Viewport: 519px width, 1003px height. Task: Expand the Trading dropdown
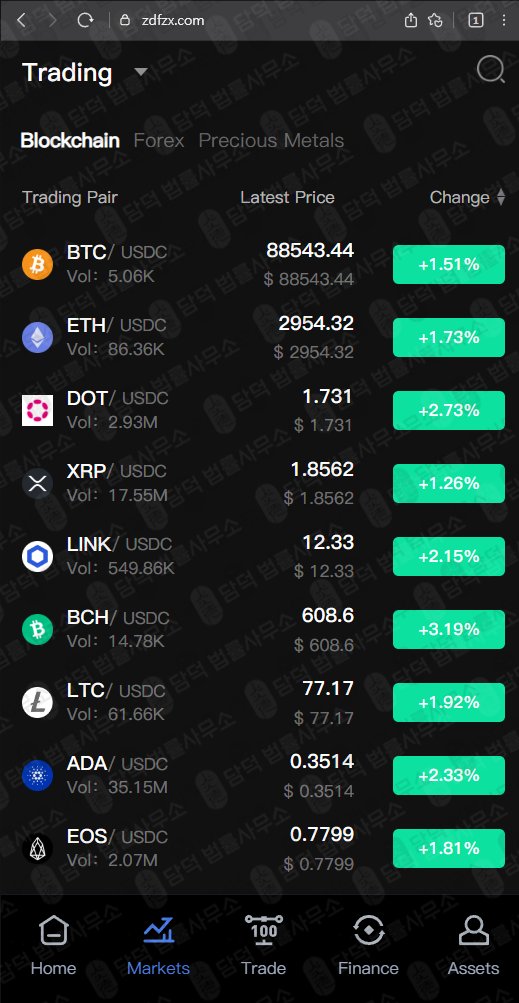(141, 72)
